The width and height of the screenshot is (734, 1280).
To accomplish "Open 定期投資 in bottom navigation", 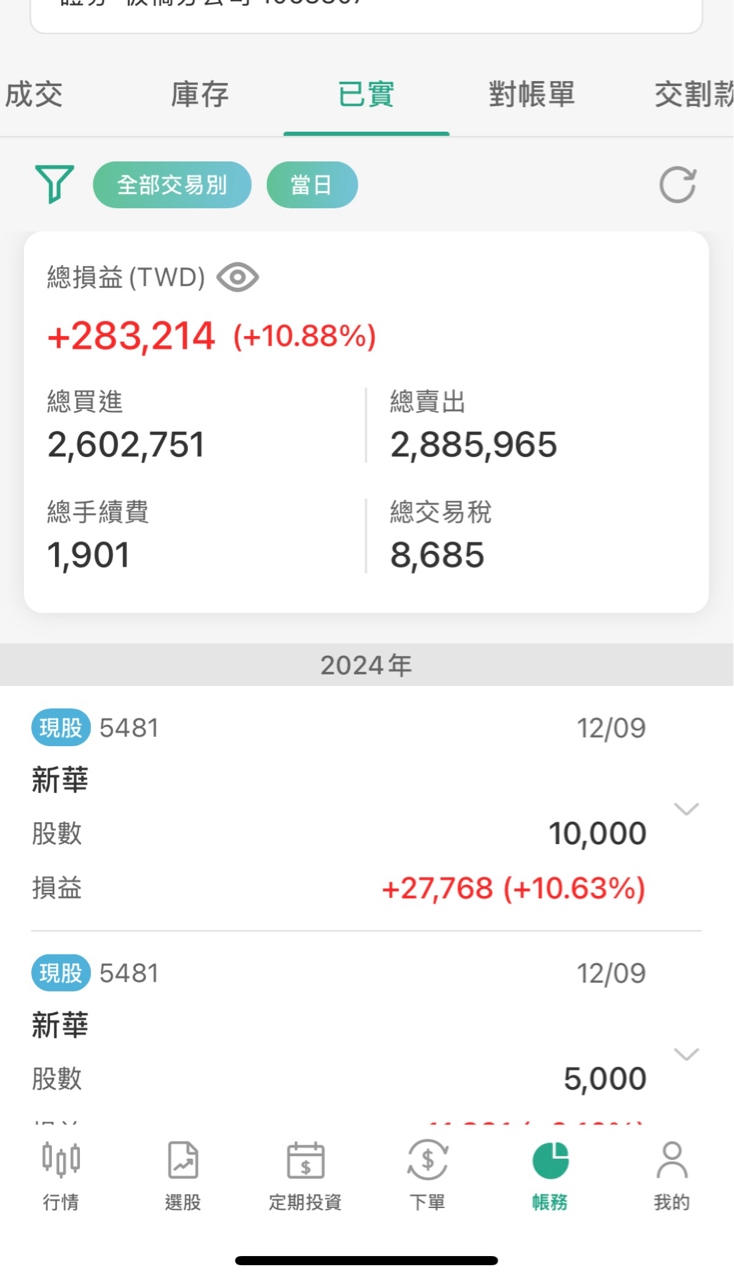I will click(x=305, y=1176).
